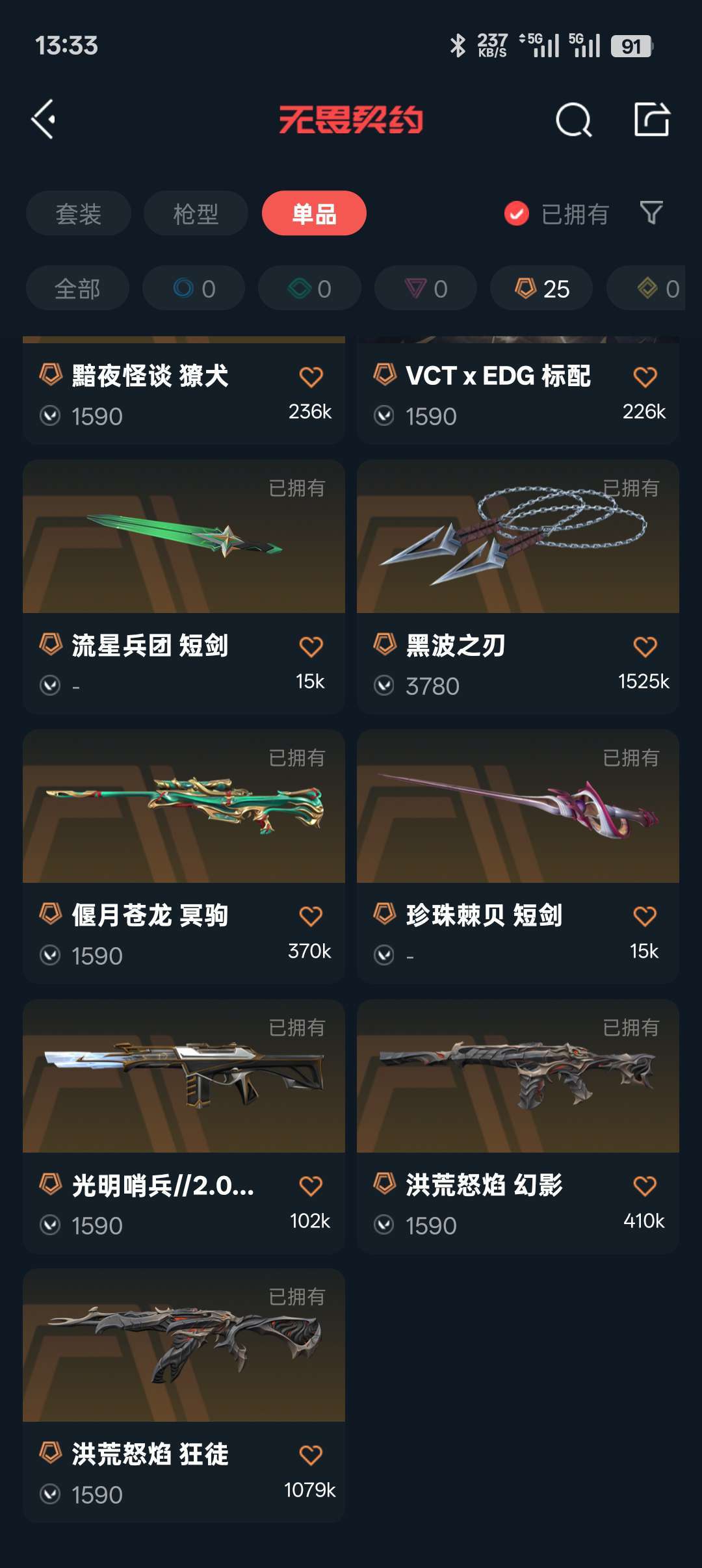Switch to the 枪型 tab

[x=196, y=213]
